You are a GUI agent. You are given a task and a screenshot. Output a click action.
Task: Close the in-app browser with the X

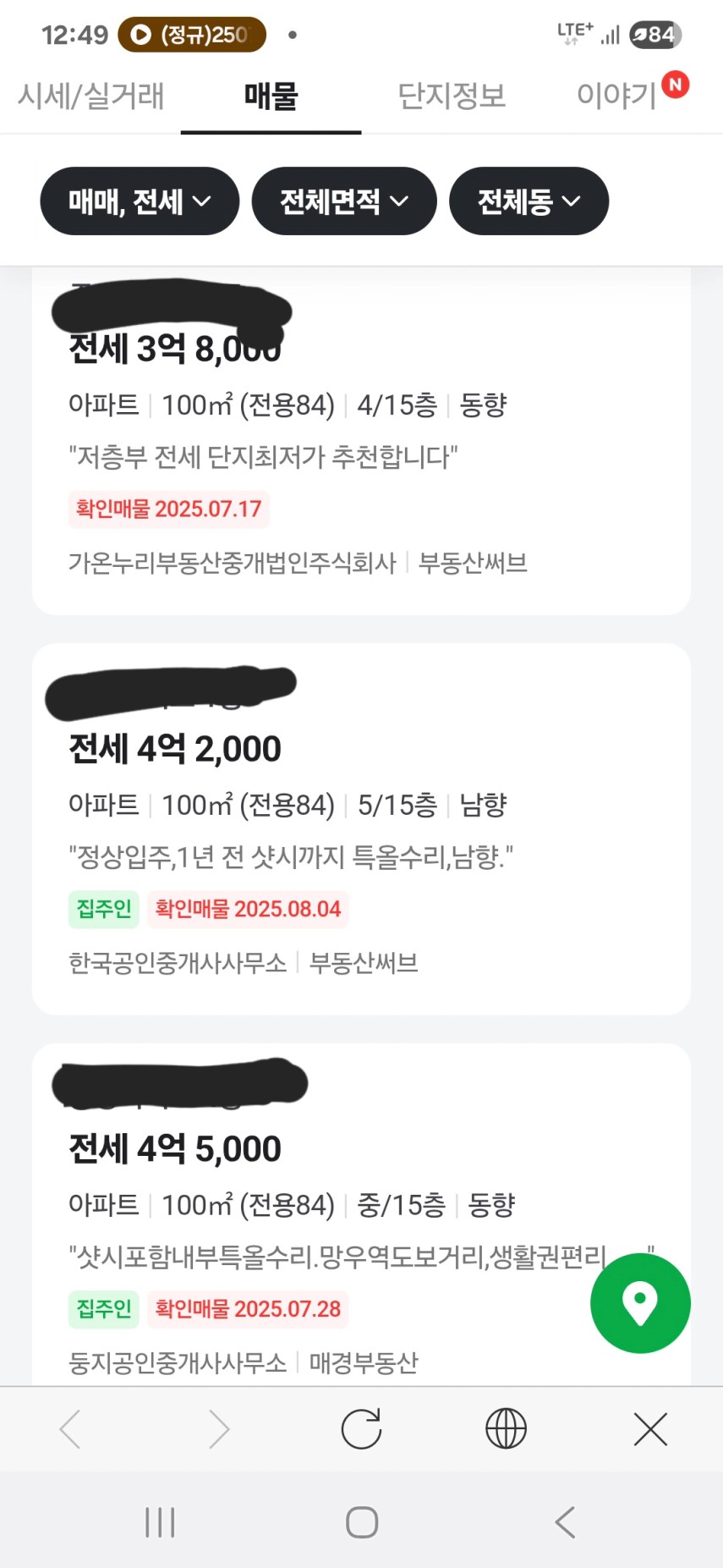[x=650, y=1429]
